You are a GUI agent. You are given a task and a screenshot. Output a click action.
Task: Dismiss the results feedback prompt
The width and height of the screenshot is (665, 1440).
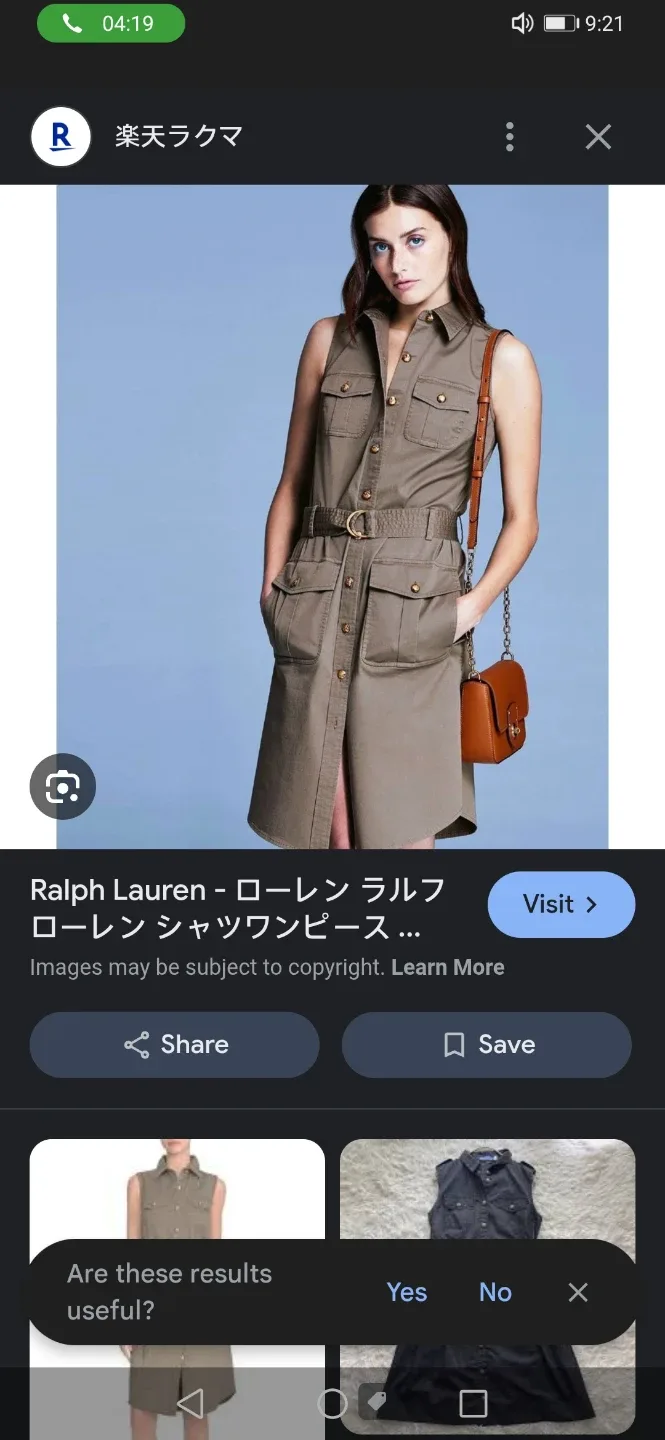pos(578,1292)
